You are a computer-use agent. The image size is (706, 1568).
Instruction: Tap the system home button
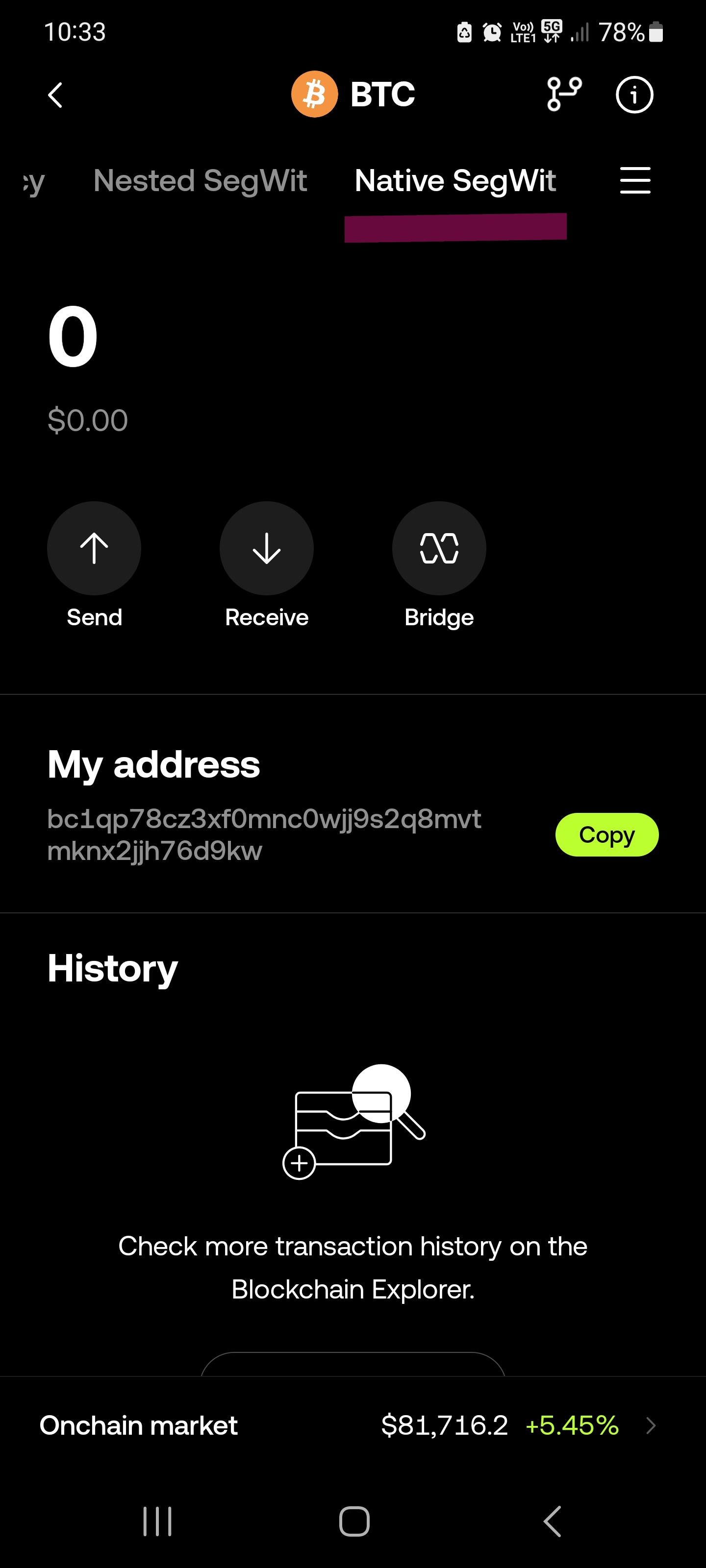tap(354, 1521)
